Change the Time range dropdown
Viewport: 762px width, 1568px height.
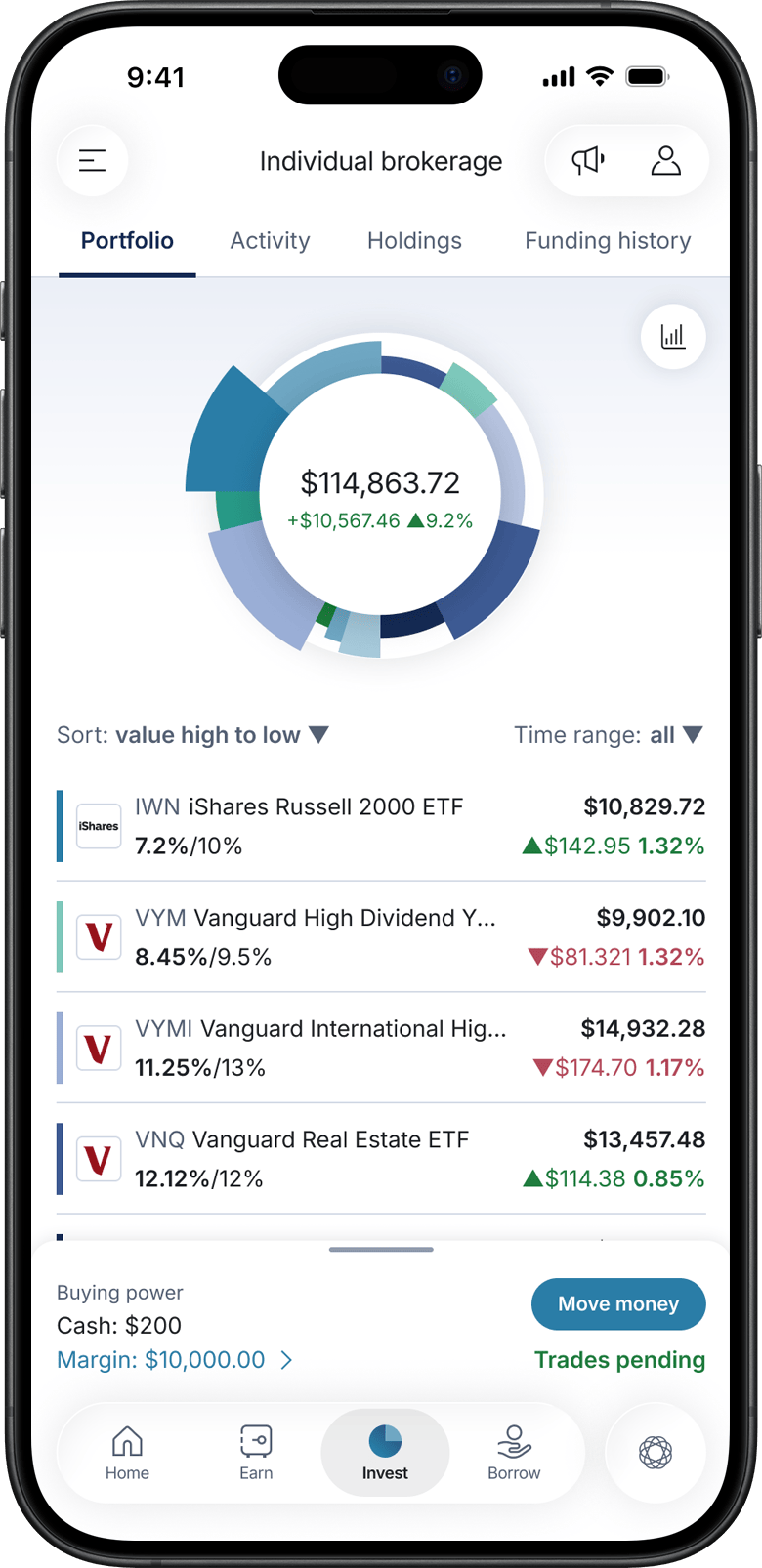point(609,735)
